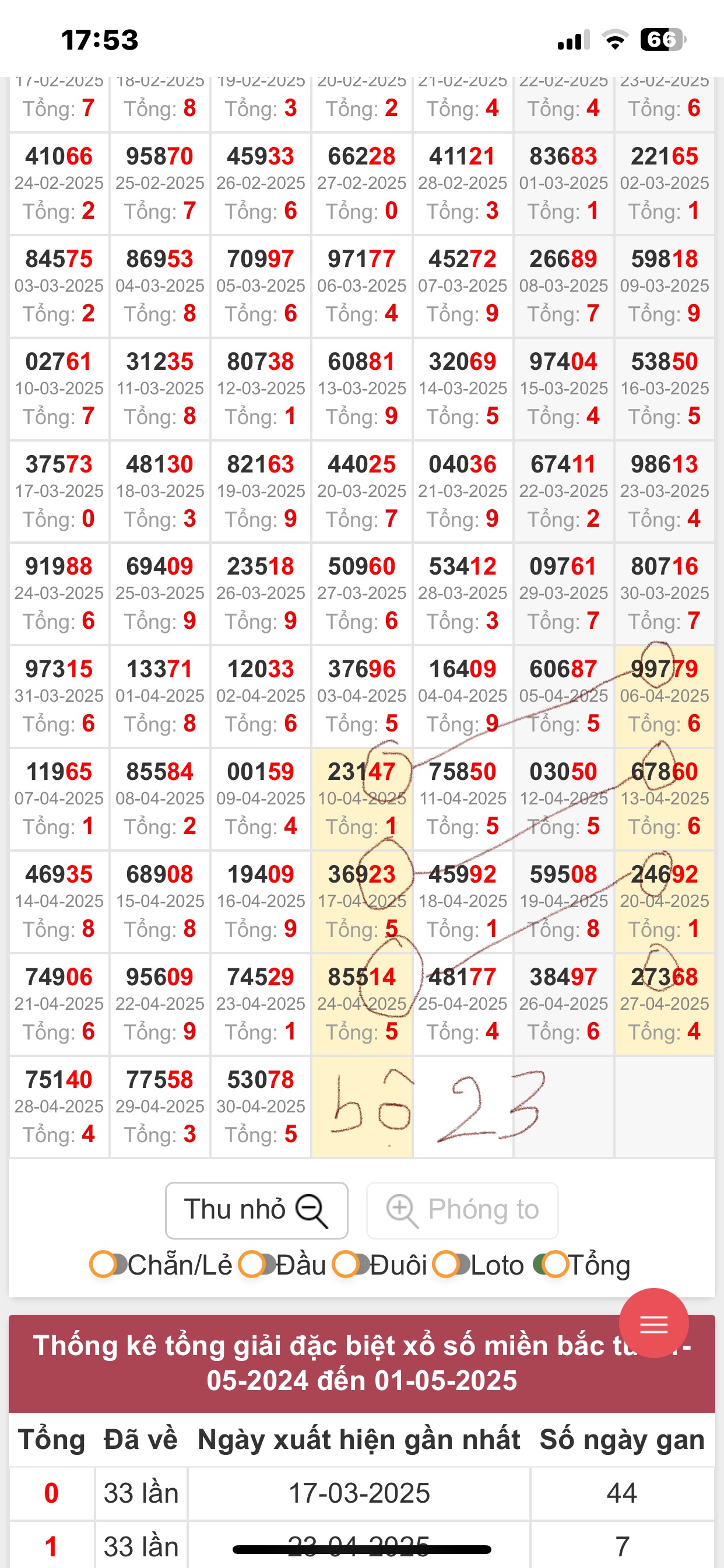Tap the Phóng to zoom-in button
This screenshot has width=724, height=1568.
pyautogui.click(x=462, y=1210)
